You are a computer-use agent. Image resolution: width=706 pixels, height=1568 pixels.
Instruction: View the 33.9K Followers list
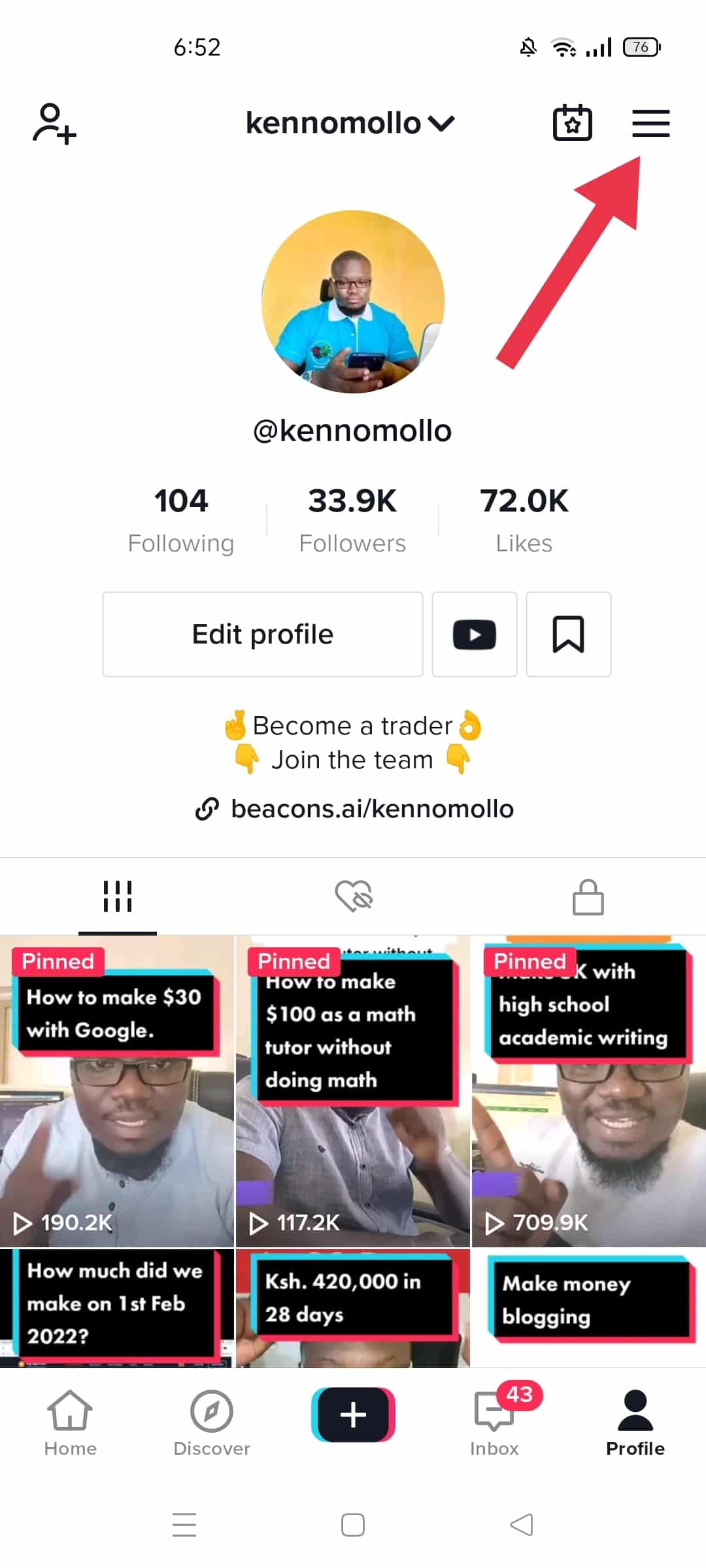(x=352, y=520)
